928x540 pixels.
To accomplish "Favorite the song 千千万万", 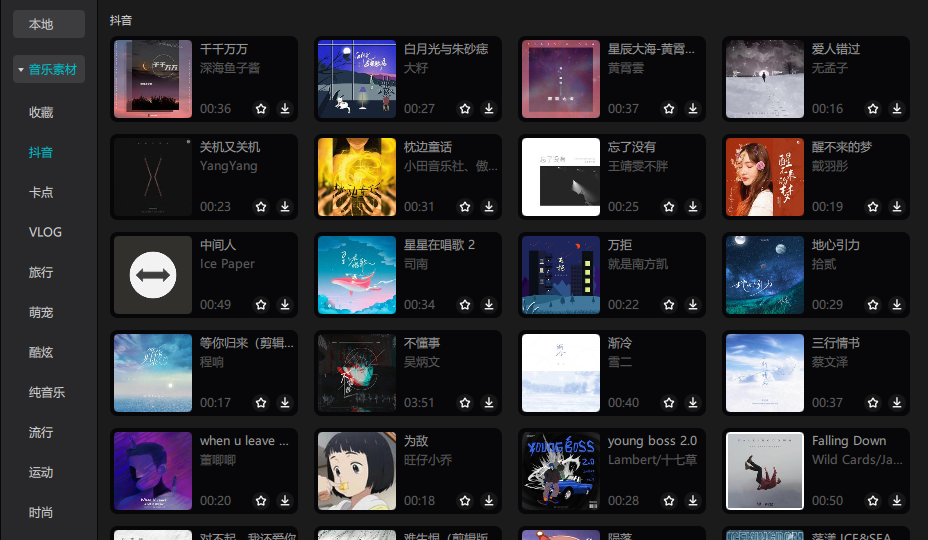I will 261,109.
